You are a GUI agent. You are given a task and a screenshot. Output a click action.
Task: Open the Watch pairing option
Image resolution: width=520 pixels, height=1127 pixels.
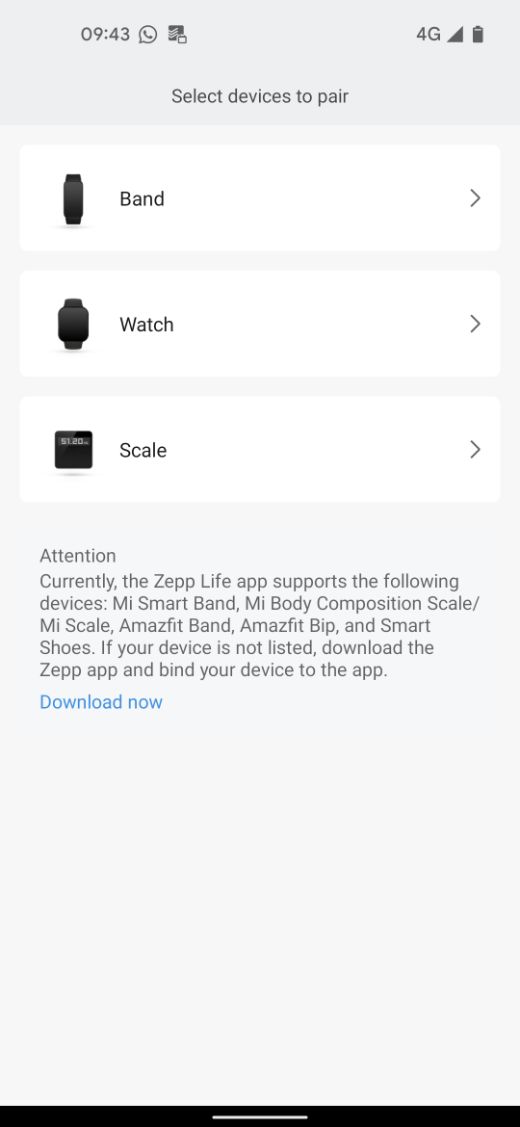coord(260,323)
